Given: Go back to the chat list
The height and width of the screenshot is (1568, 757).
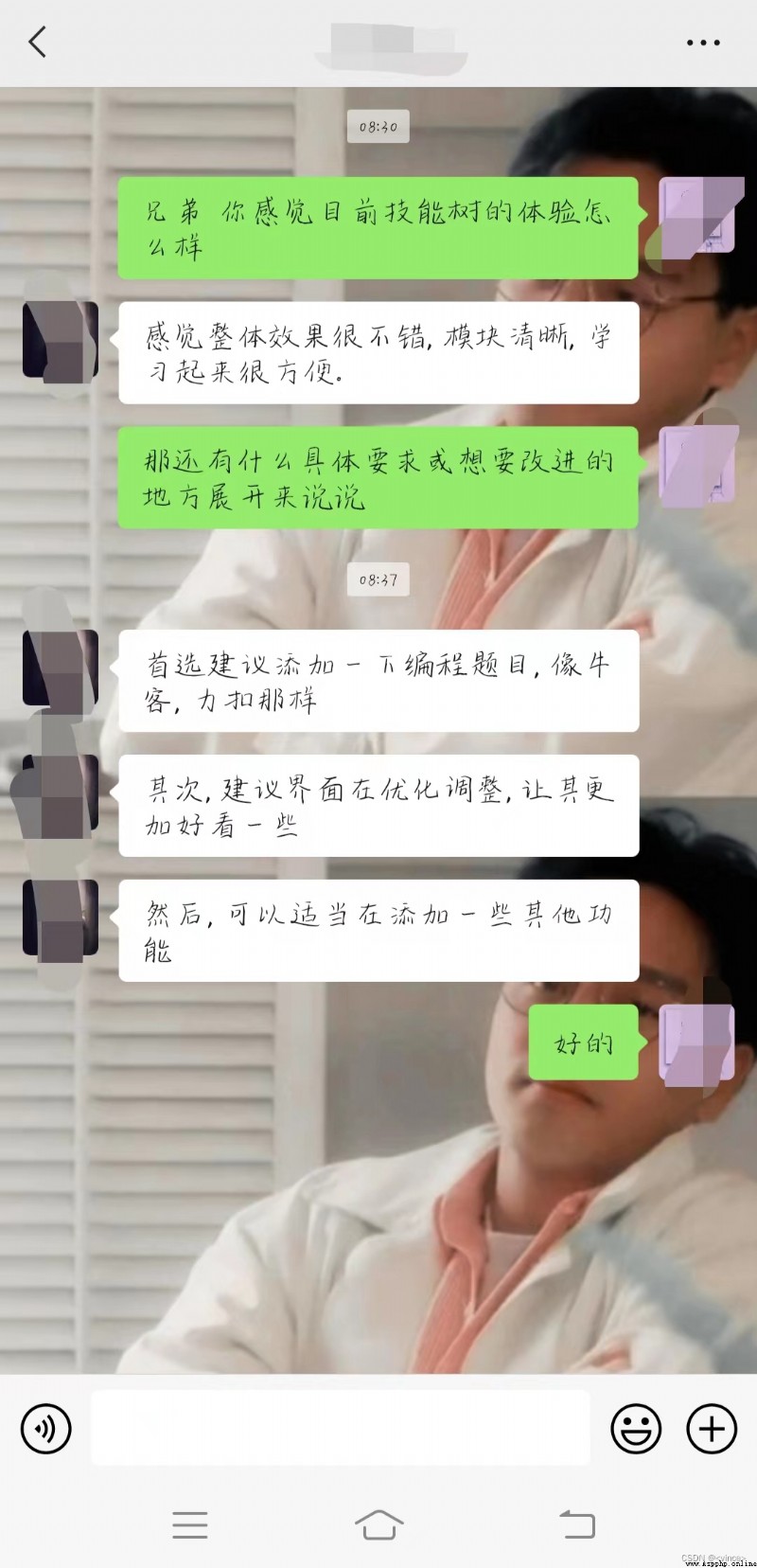Looking at the screenshot, I should [x=38, y=42].
